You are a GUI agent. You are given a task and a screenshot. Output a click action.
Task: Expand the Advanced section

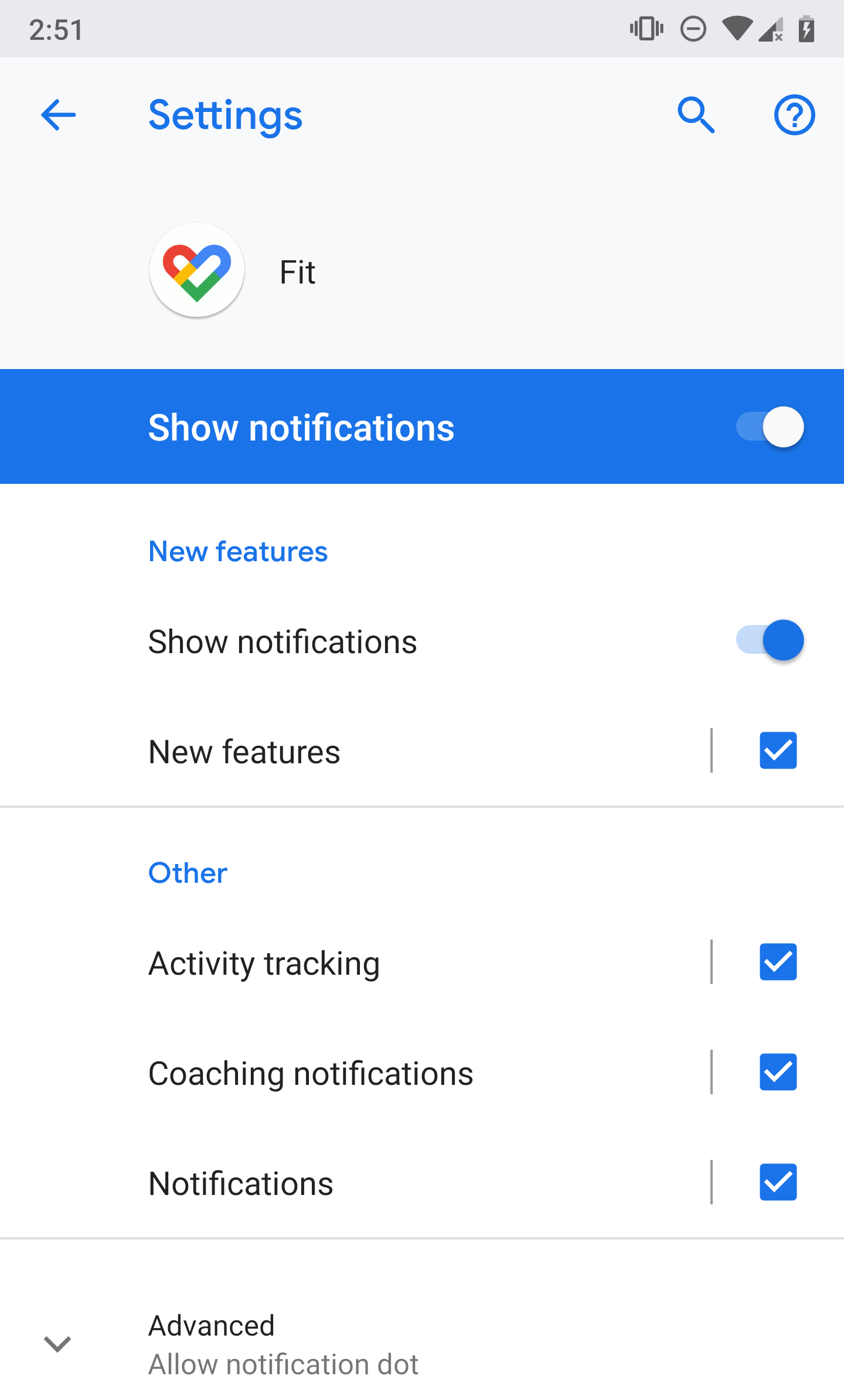click(x=422, y=1344)
